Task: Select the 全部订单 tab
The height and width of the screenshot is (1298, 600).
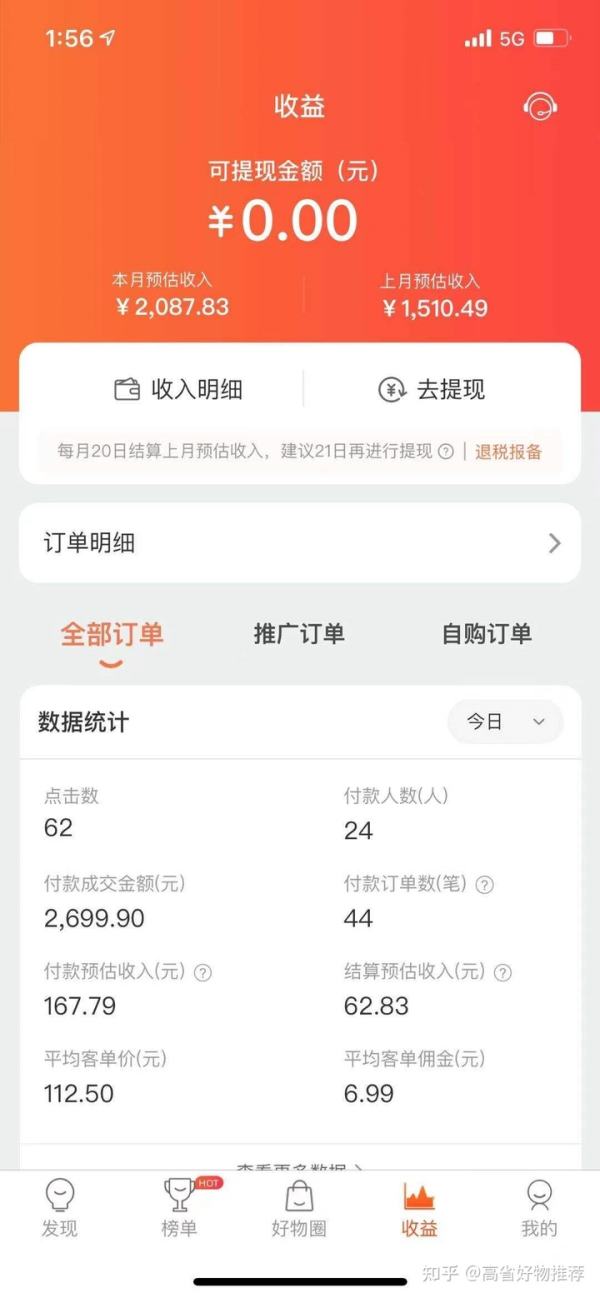Action: pos(112,634)
